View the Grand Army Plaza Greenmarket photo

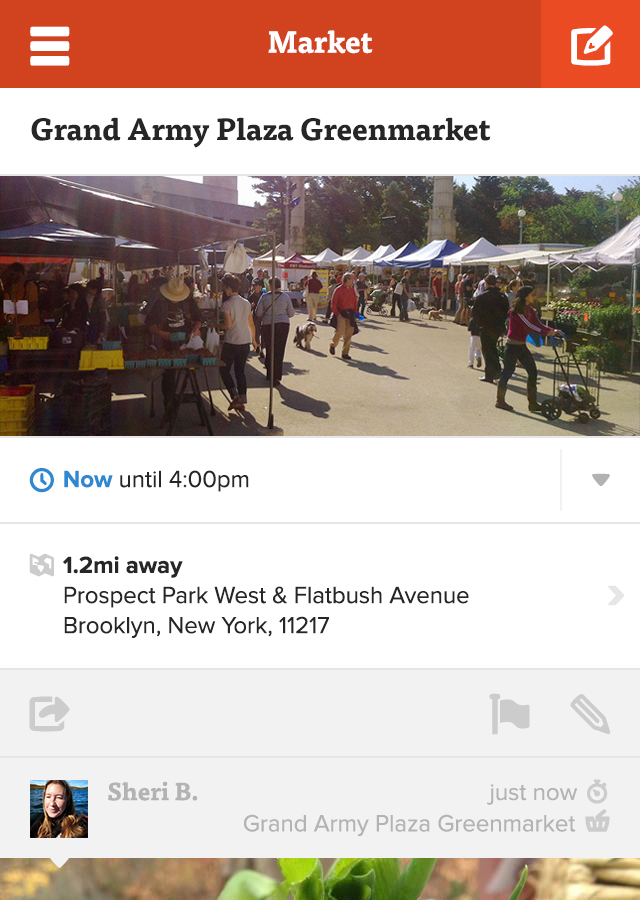[320, 306]
